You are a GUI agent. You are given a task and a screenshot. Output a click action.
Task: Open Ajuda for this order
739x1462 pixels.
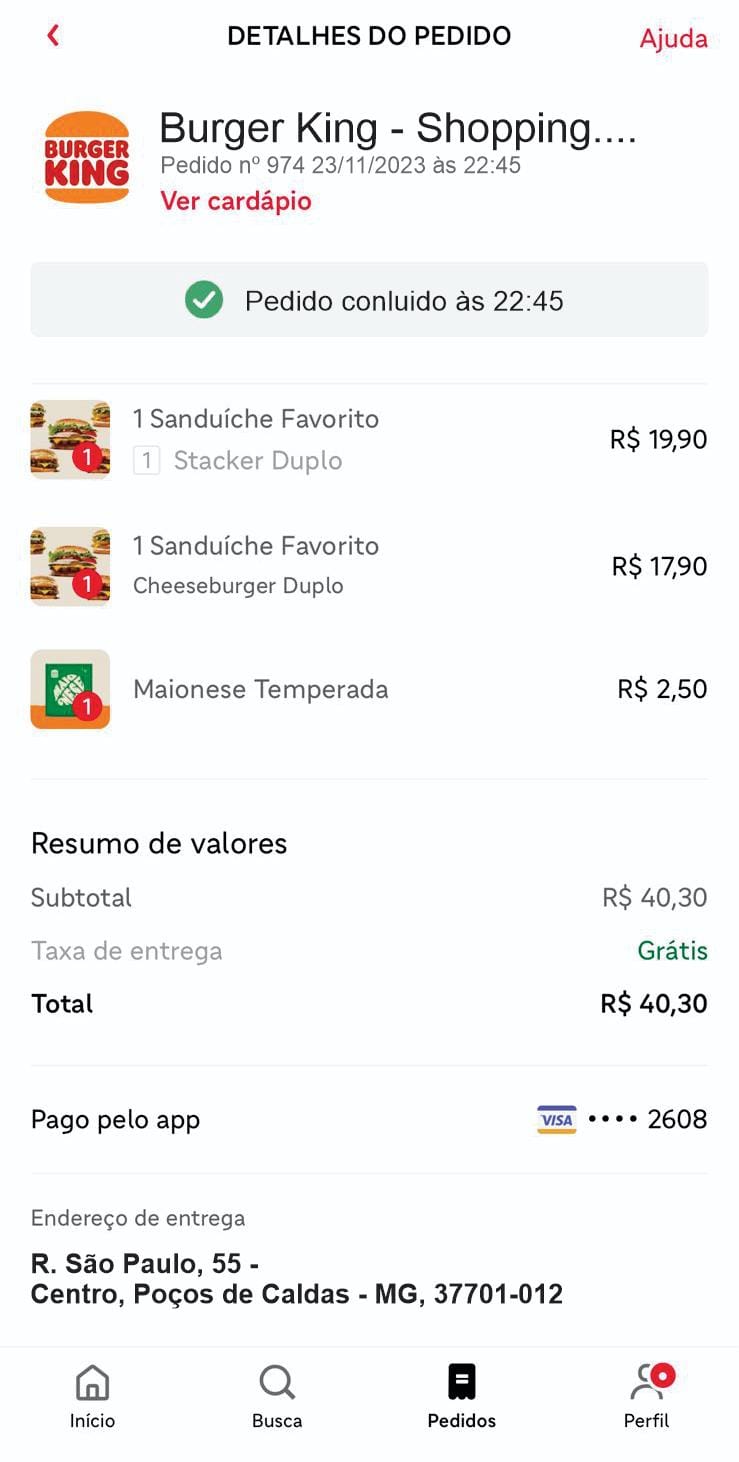coord(673,39)
